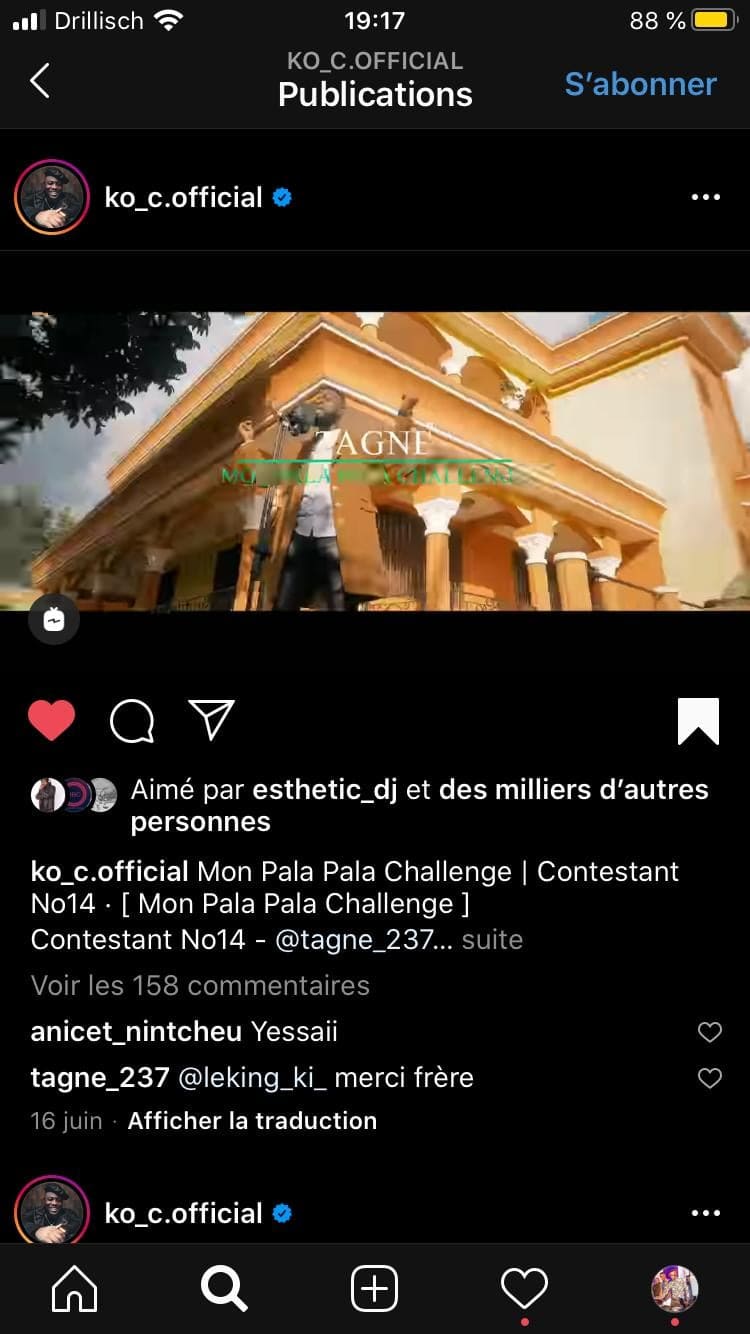Viewport: 750px width, 1334px height.
Task: Play the Tagne Mon Pala Pala video
Action: point(375,461)
